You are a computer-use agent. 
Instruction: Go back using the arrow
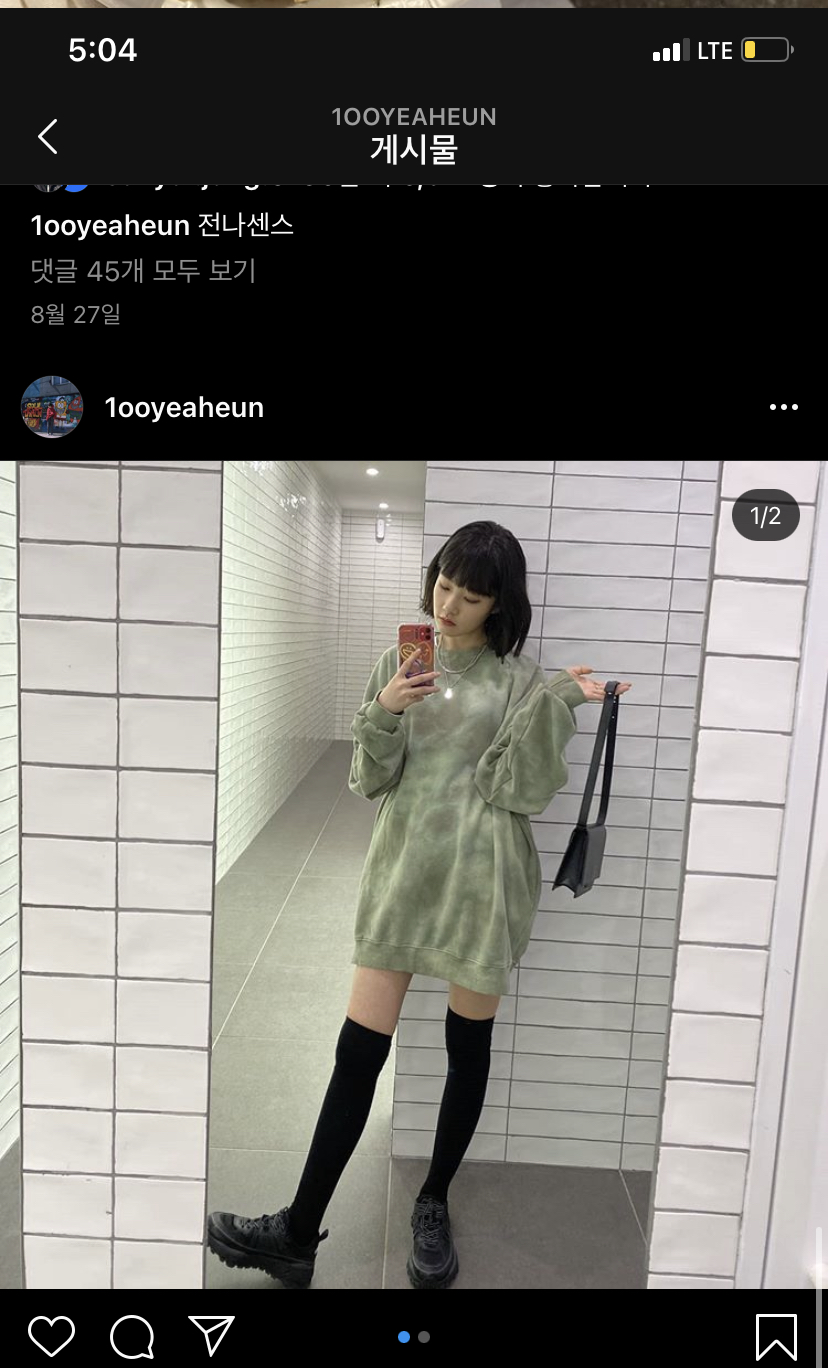47,136
